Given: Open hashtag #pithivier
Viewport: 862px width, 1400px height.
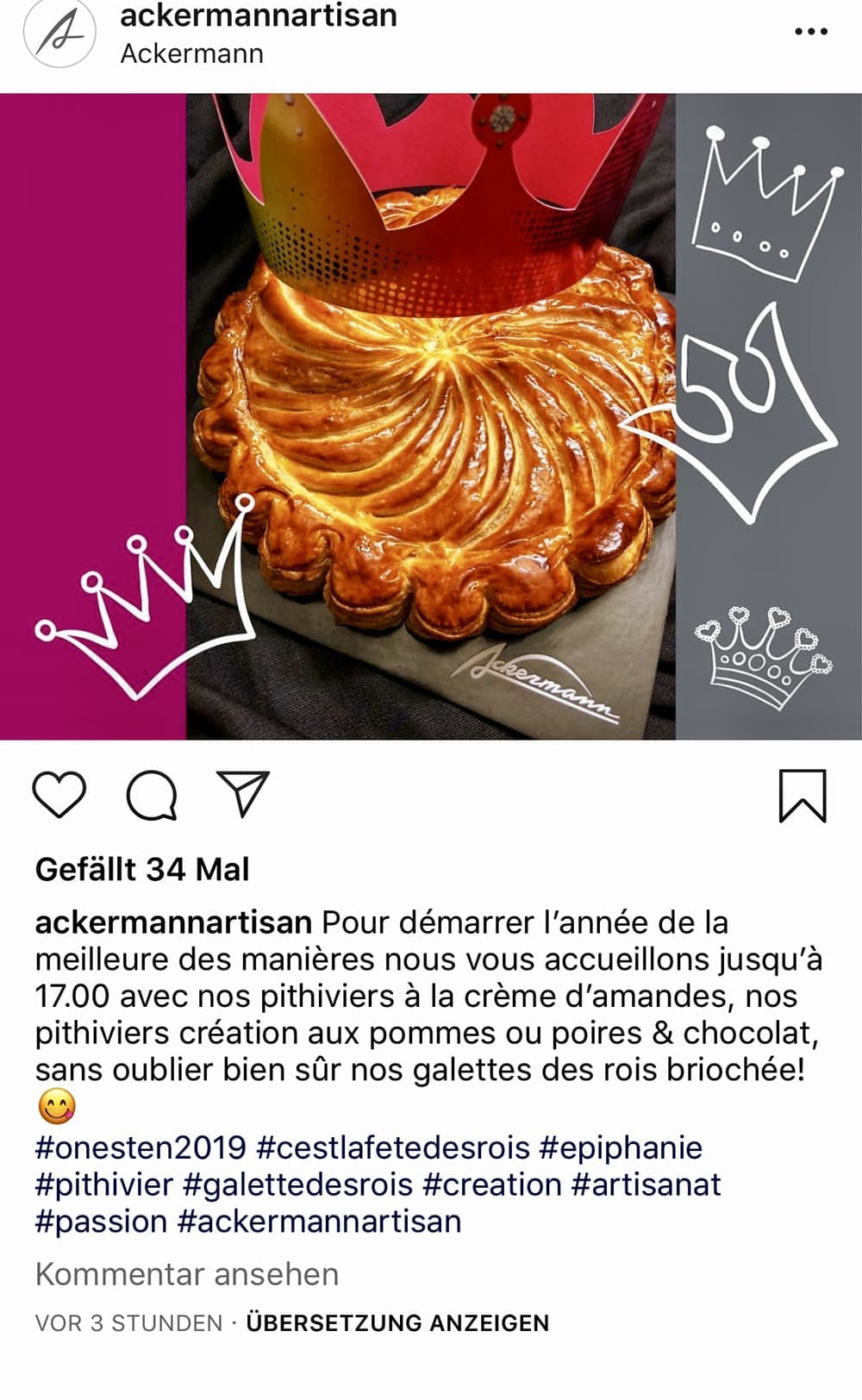Looking at the screenshot, I should 104,1184.
